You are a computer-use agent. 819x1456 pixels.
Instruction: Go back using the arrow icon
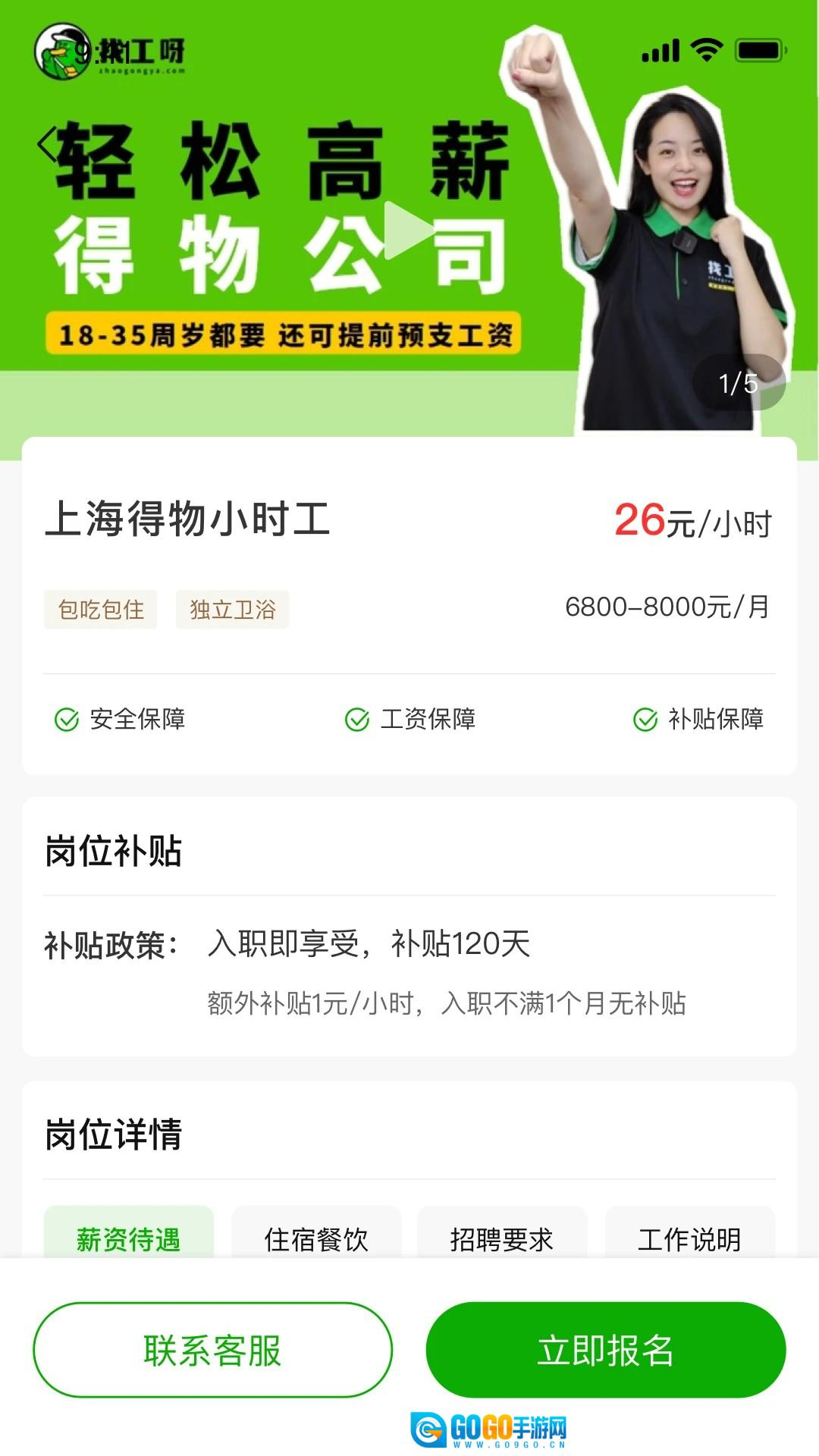tap(49, 144)
